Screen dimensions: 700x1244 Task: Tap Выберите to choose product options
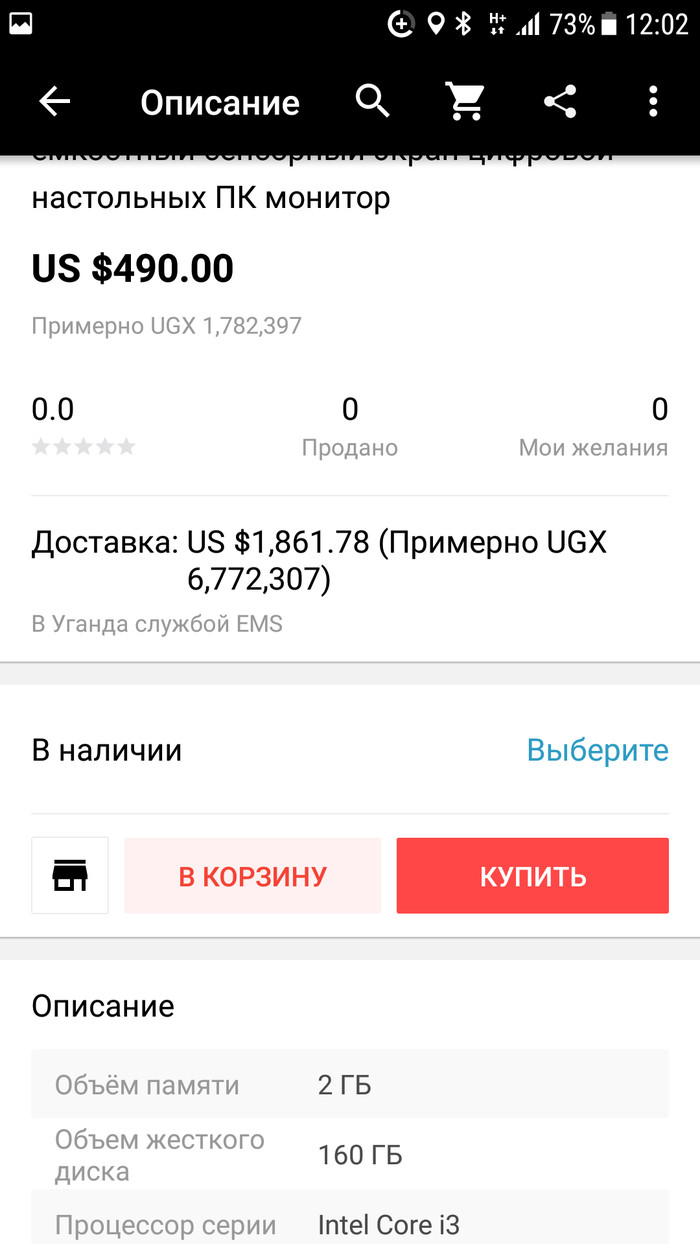(597, 750)
